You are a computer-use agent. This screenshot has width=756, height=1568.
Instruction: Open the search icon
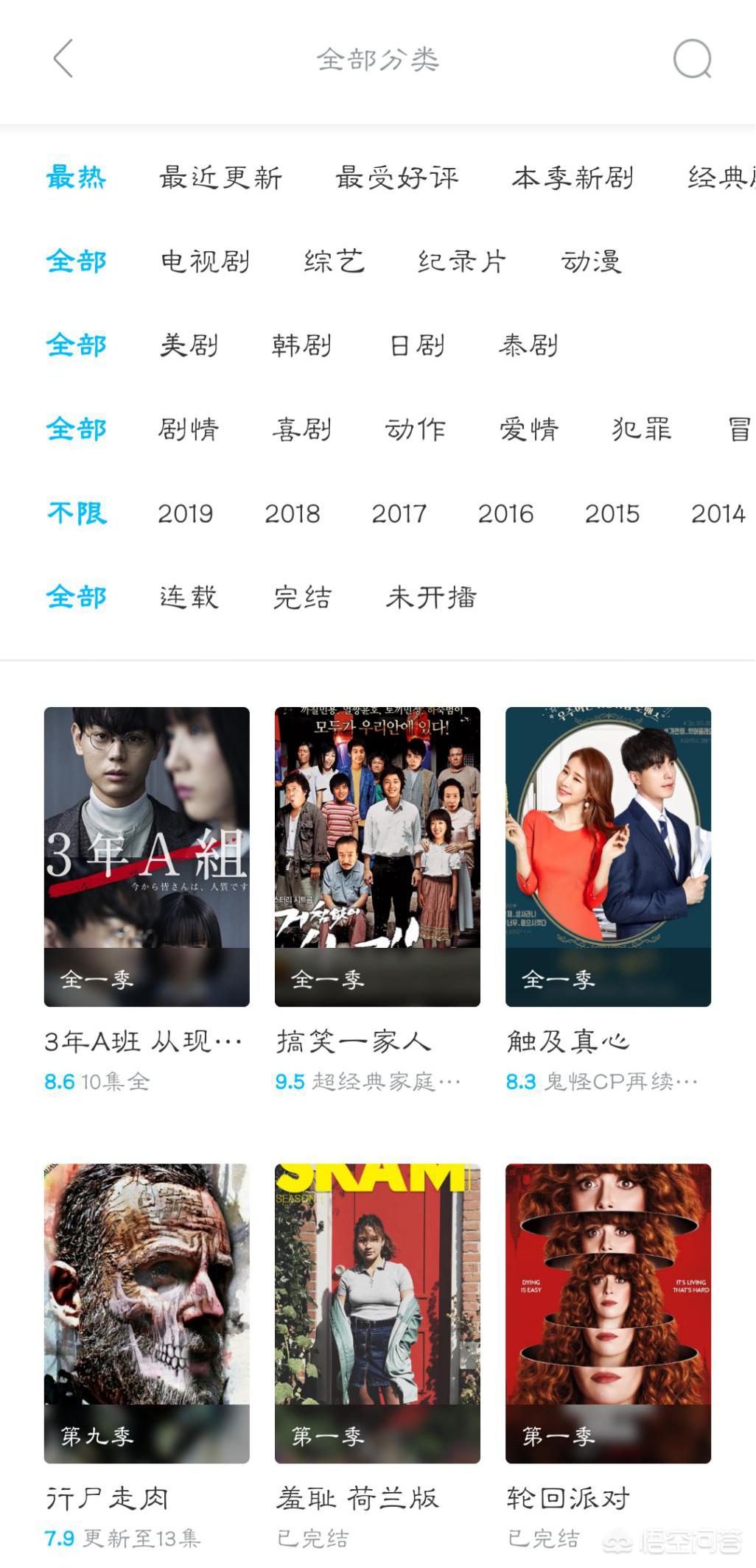[692, 59]
